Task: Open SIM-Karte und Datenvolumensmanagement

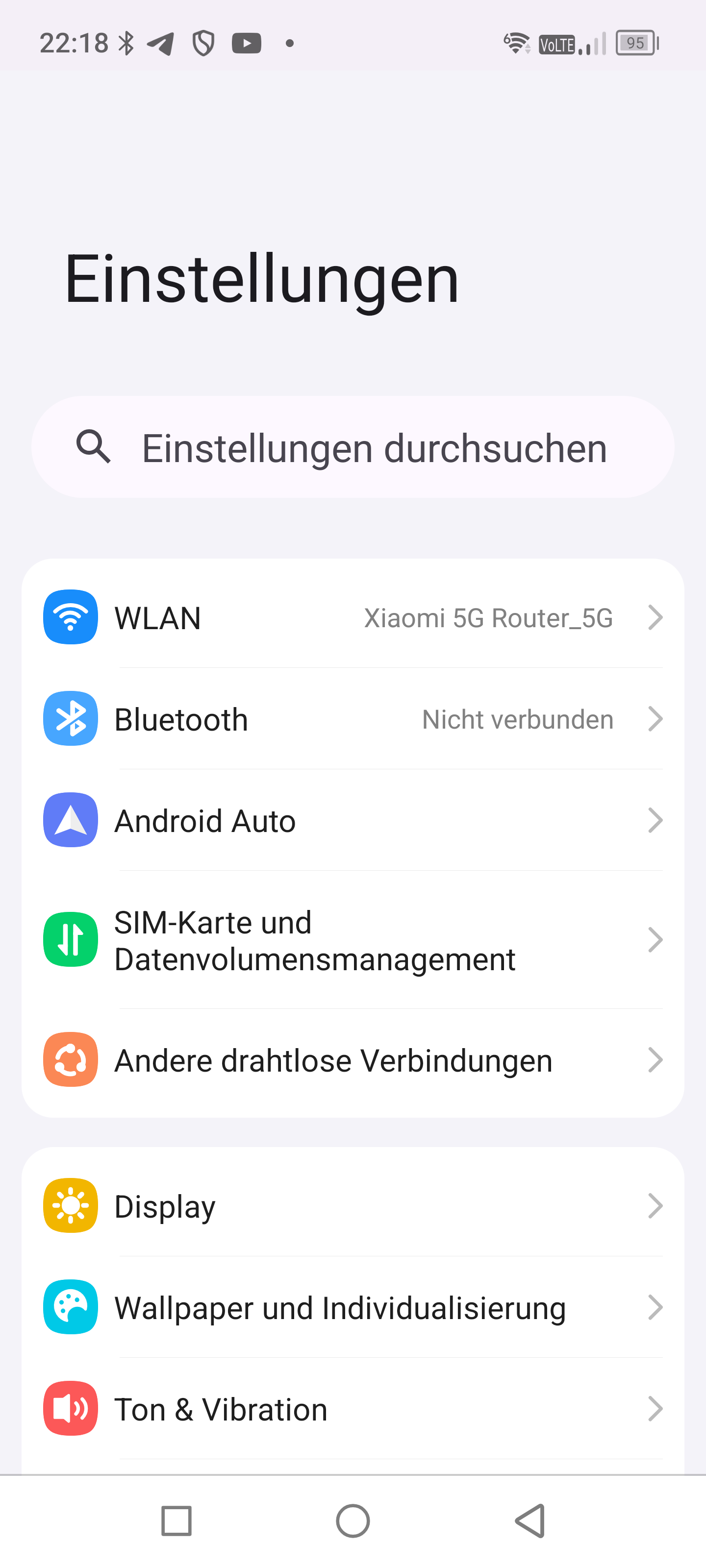Action: point(353,940)
